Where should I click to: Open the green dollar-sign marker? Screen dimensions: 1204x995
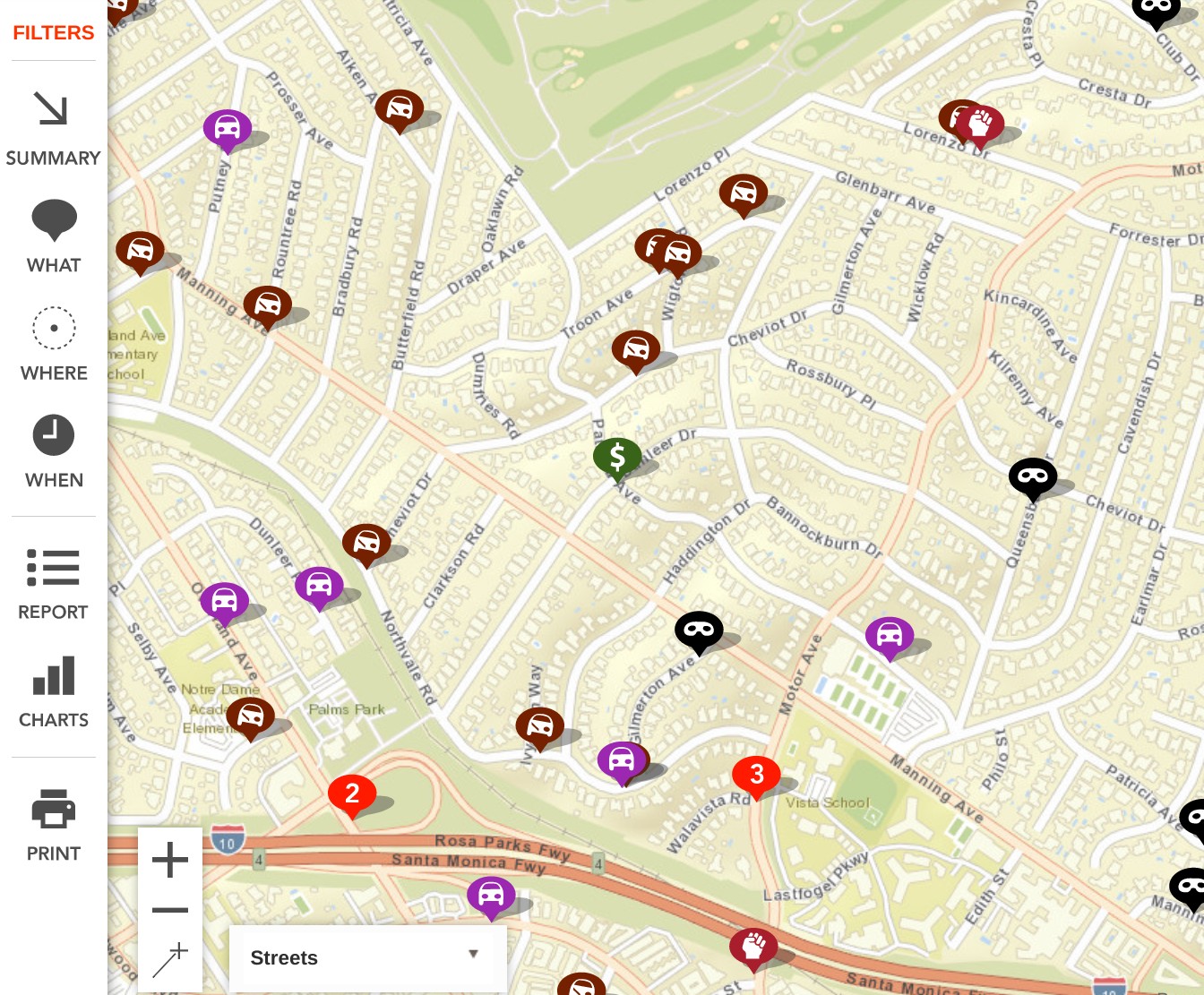pyautogui.click(x=617, y=457)
